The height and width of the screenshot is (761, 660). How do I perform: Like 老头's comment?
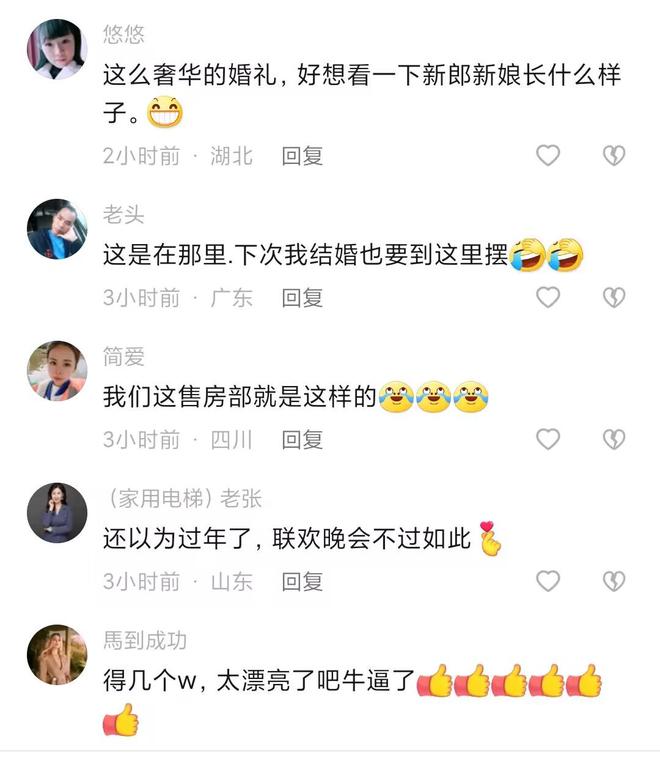(548, 297)
